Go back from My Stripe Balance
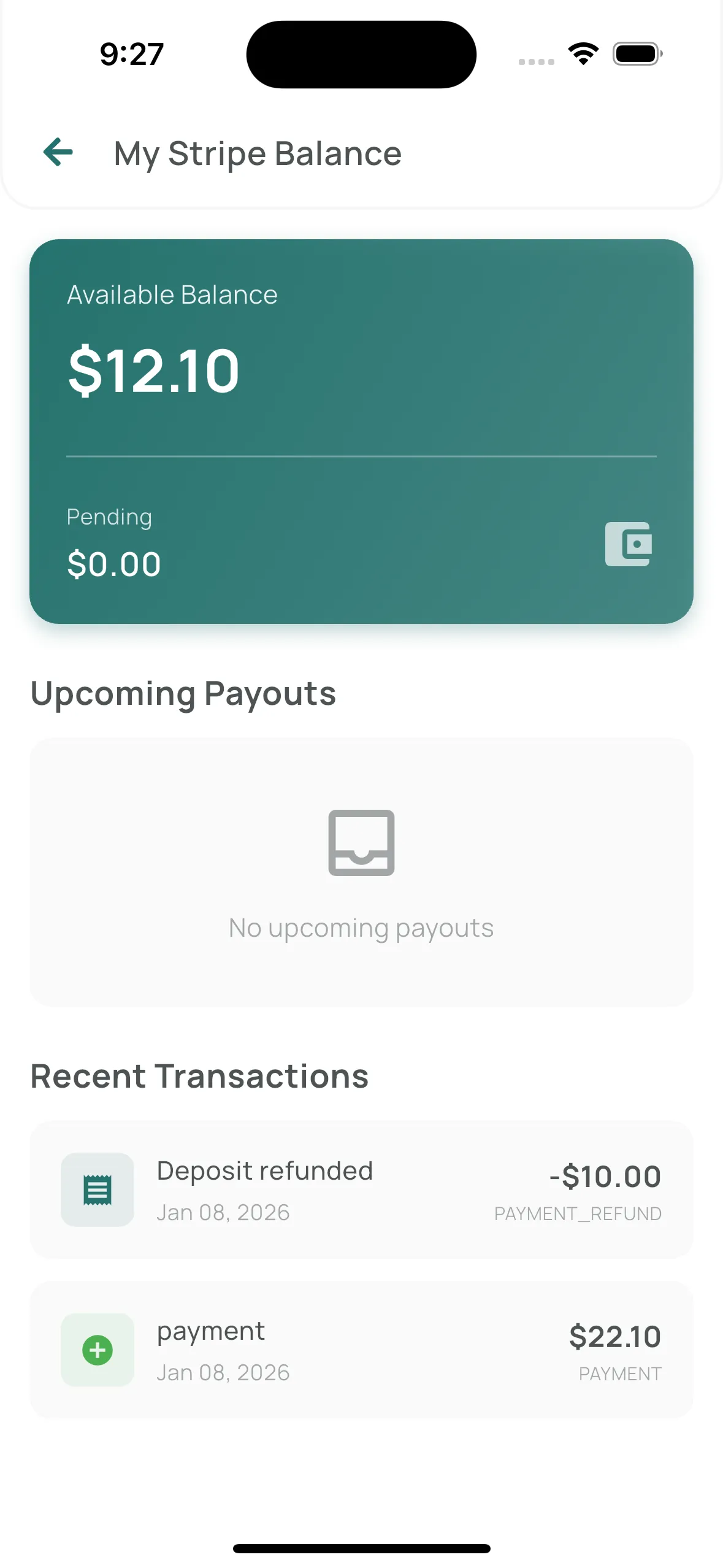This screenshot has width=723, height=1568. [x=58, y=152]
